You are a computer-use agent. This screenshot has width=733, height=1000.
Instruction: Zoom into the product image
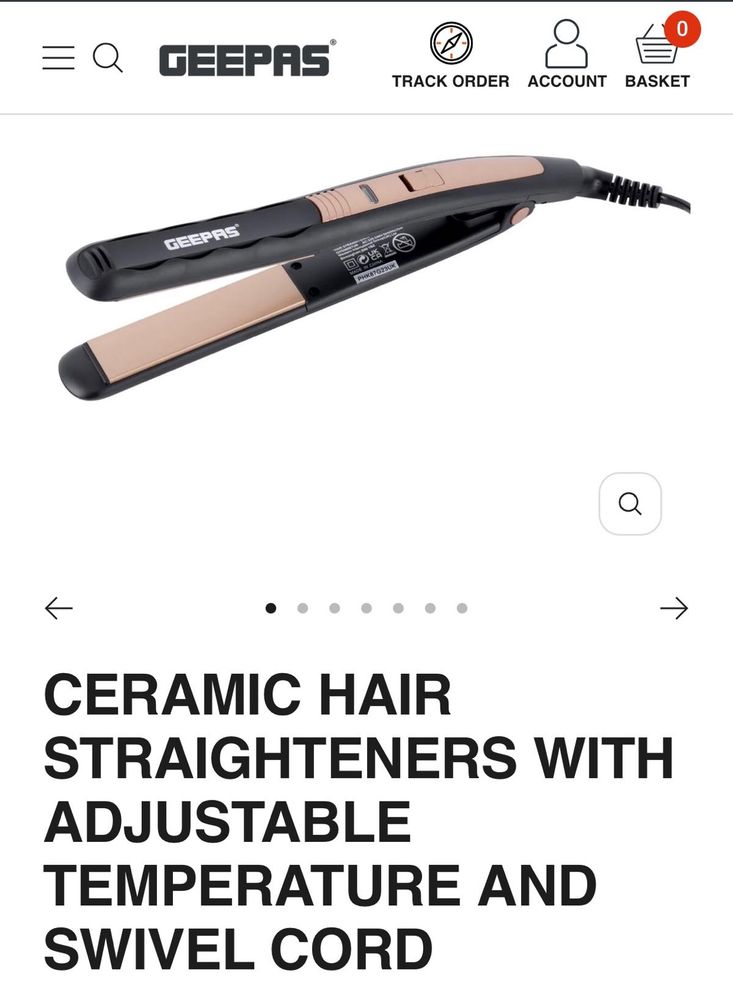(x=630, y=504)
